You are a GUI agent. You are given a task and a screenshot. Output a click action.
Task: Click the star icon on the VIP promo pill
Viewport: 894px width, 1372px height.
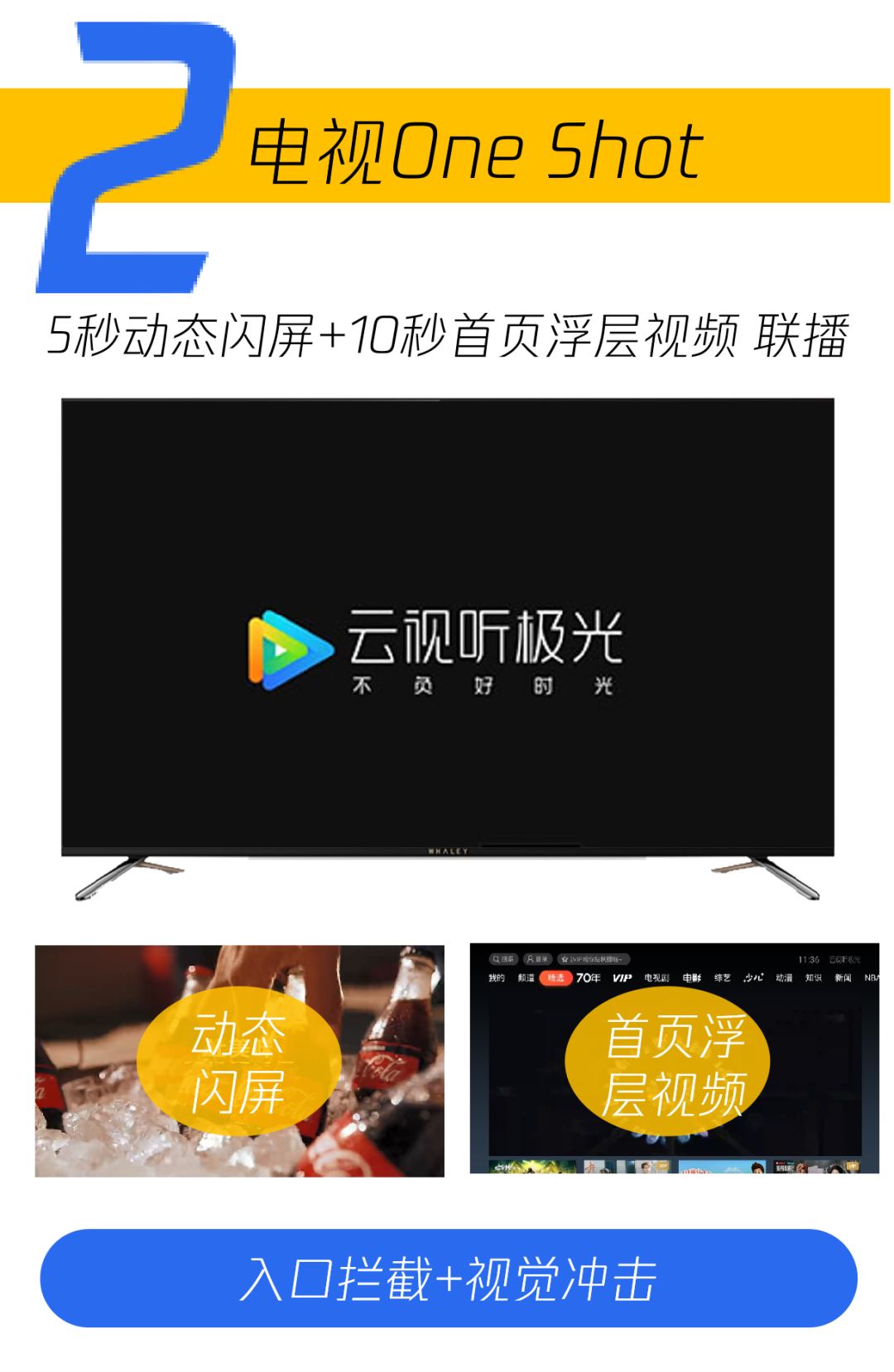pyautogui.click(x=565, y=958)
